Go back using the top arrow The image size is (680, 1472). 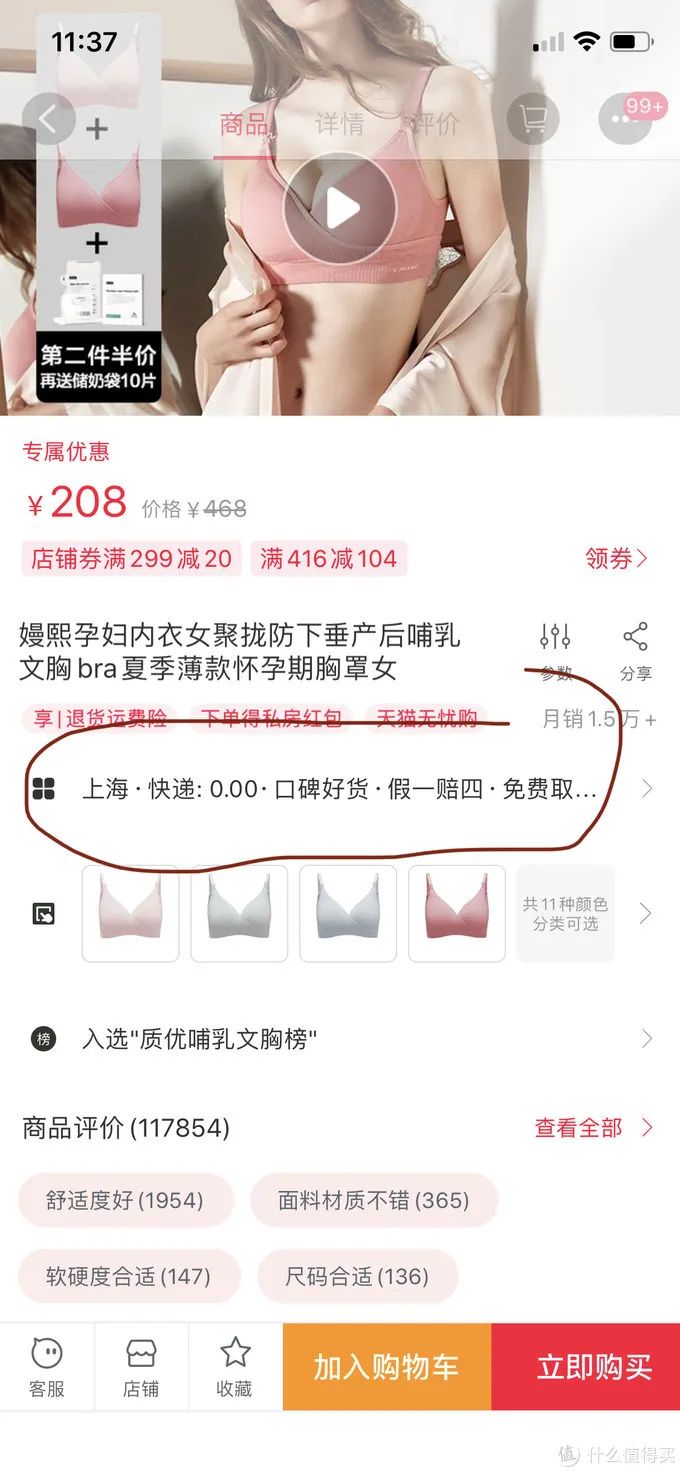(x=48, y=120)
